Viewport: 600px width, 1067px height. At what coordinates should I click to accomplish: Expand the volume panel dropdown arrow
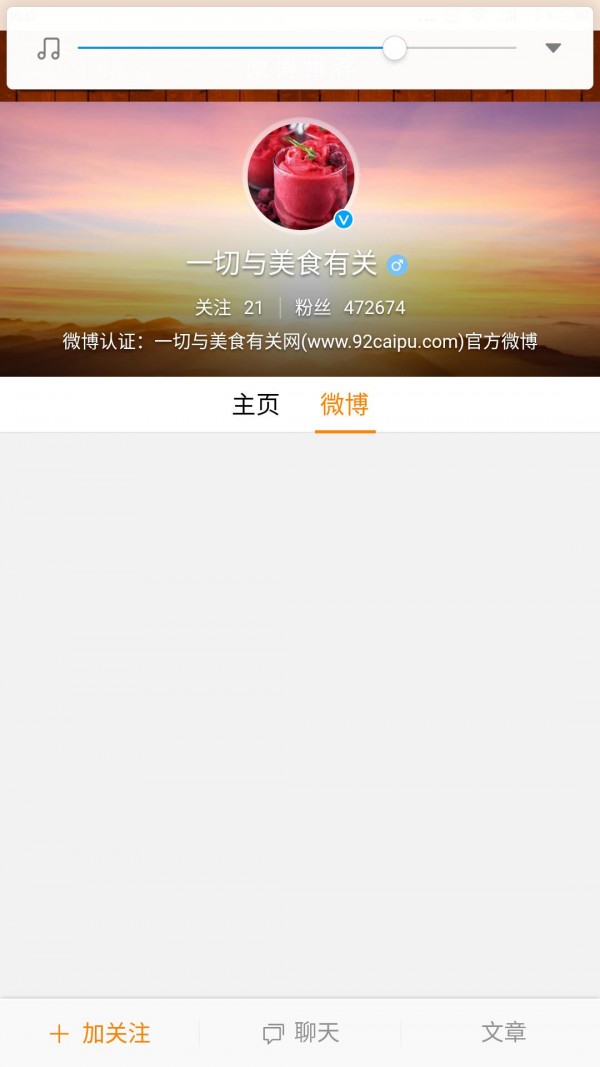[553, 48]
